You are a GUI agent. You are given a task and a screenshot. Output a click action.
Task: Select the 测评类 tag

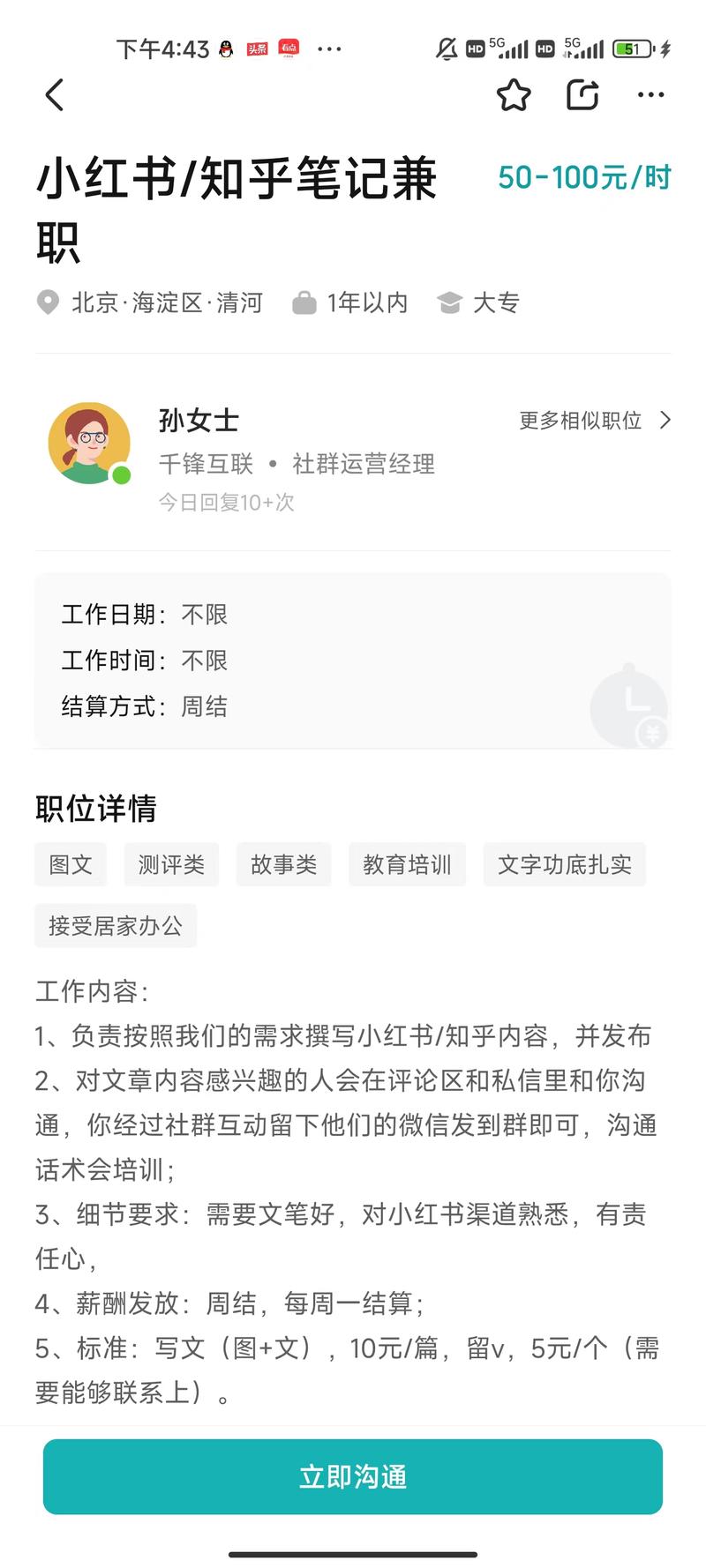coord(171,865)
